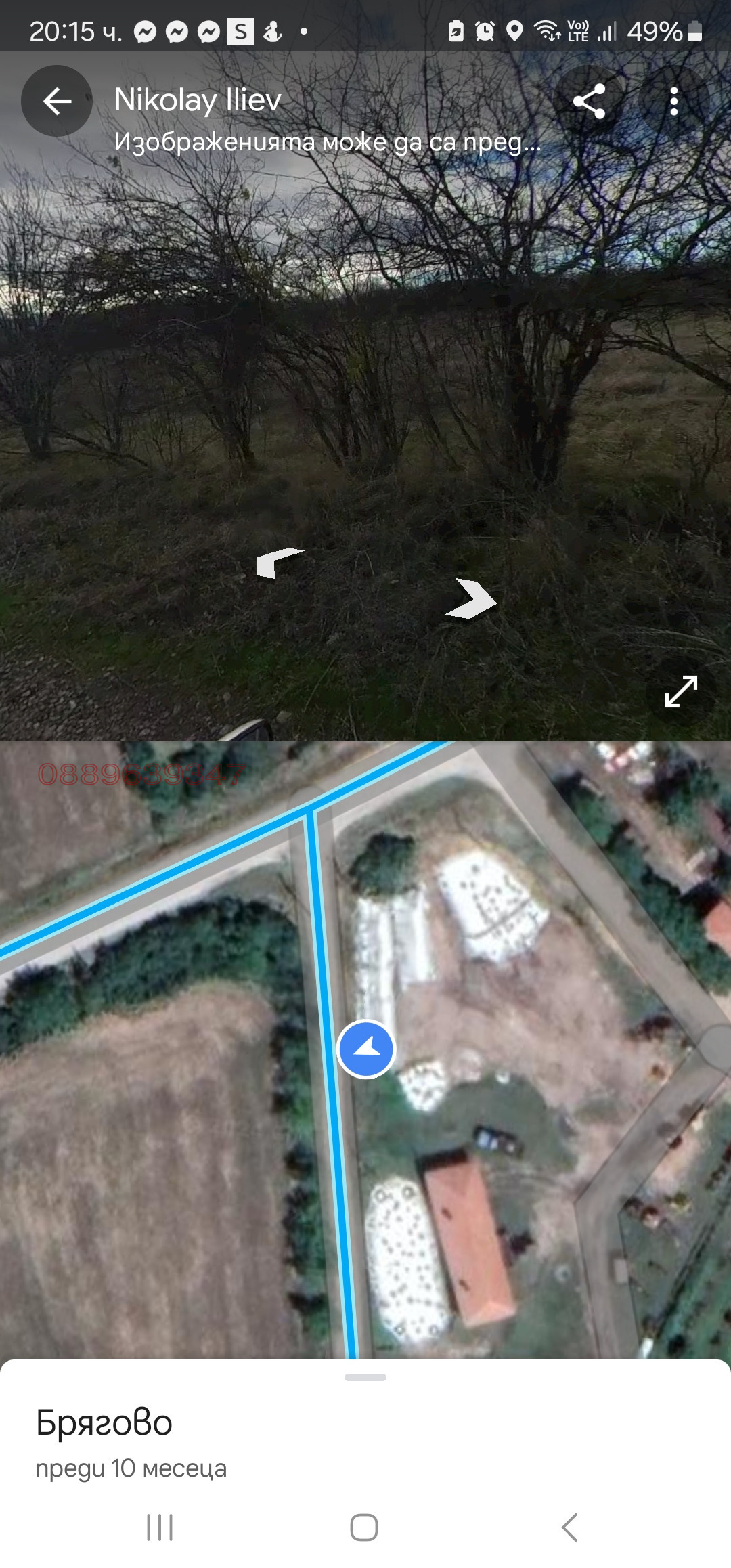Image resolution: width=731 pixels, height=1568 pixels.
Task: Share this Street View location
Action: [x=589, y=102]
